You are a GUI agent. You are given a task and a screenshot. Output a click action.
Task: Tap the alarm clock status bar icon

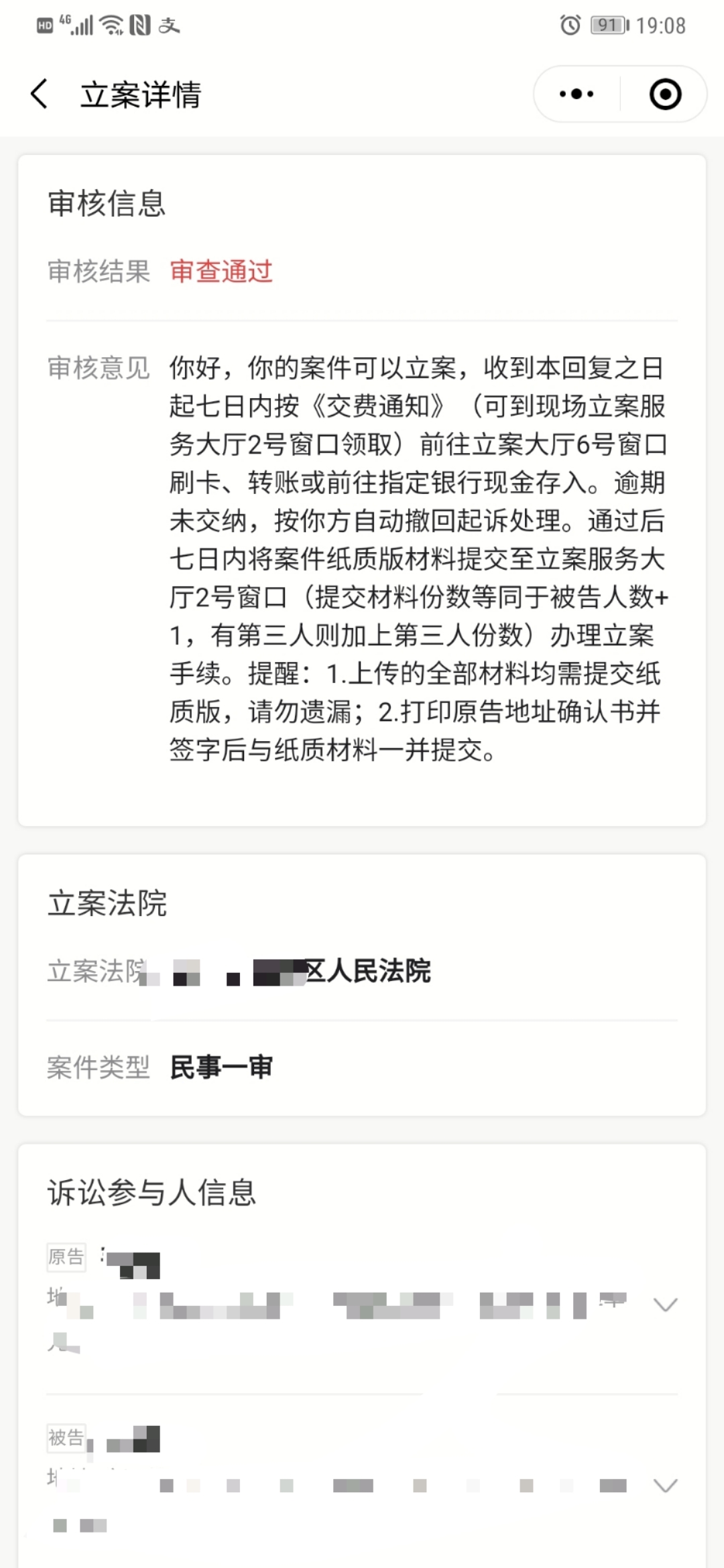coord(569,25)
